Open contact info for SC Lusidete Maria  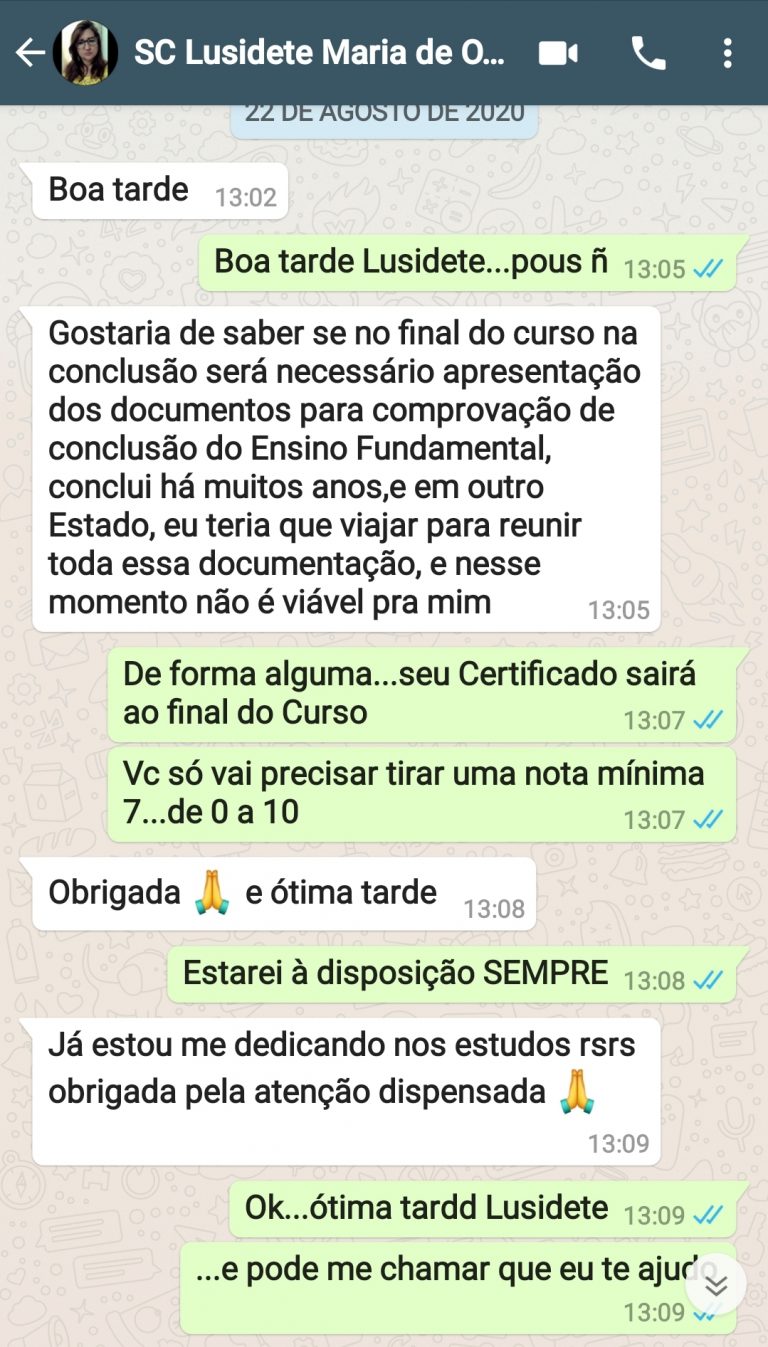tap(320, 53)
